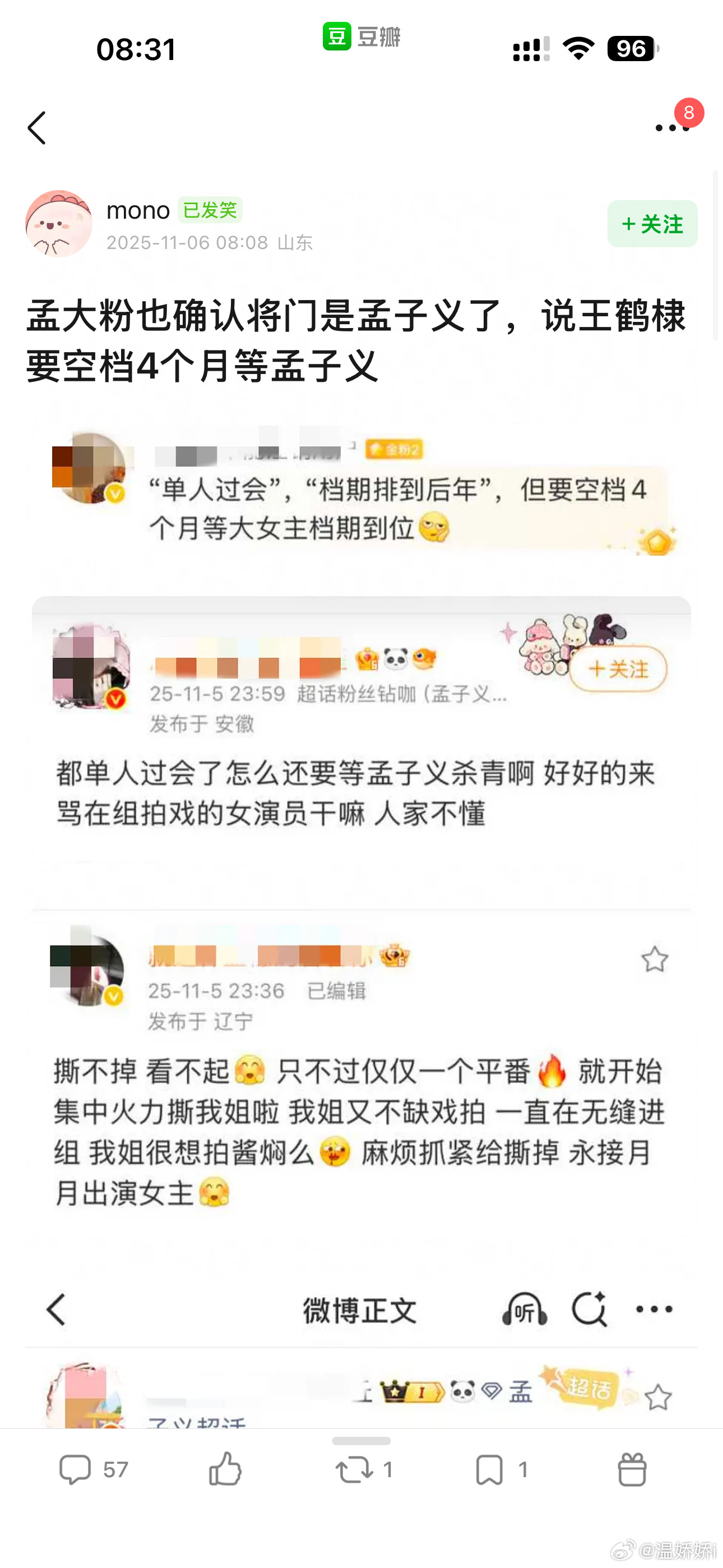723x1568 pixels.
Task: Tap the green +关注 follow button
Action: [651, 224]
